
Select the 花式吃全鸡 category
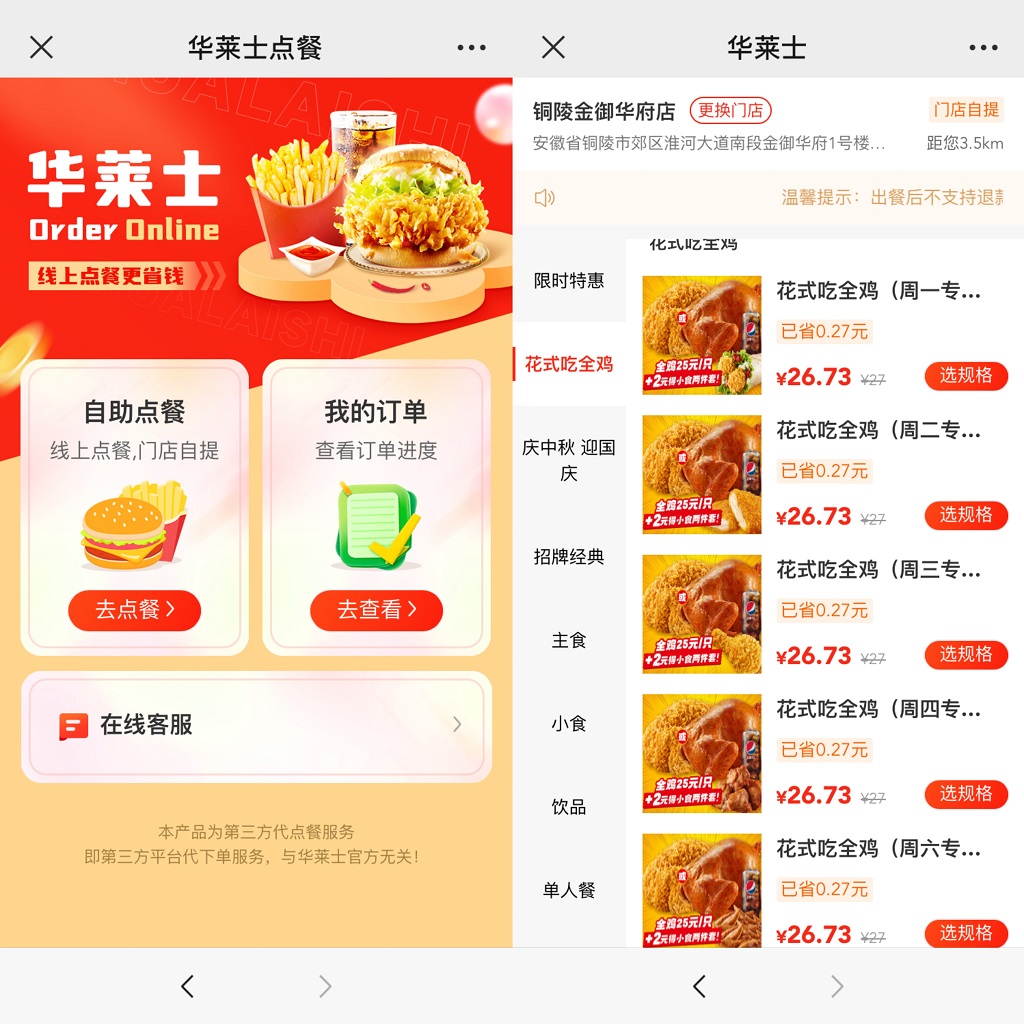[x=569, y=364]
